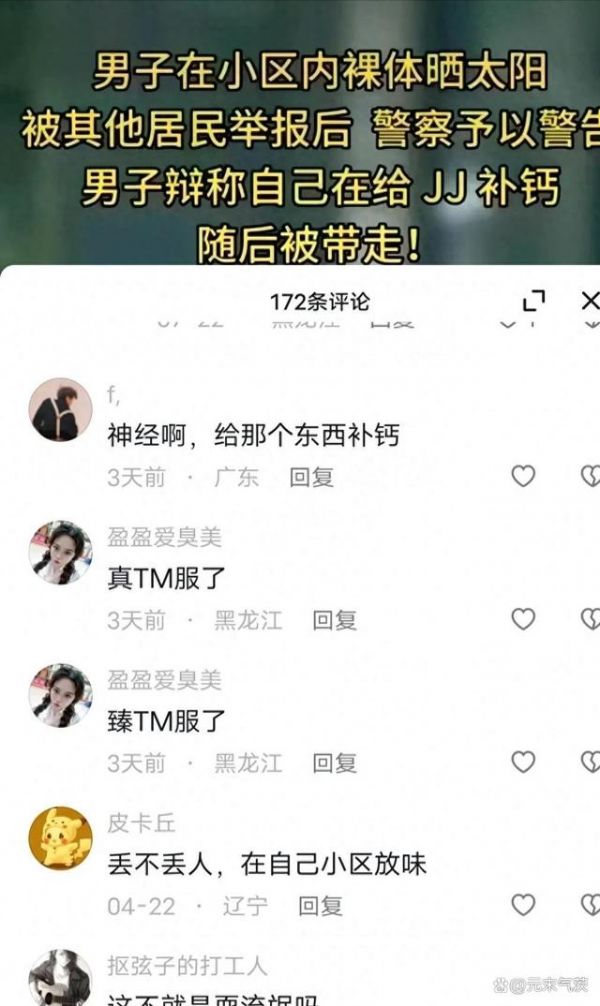Reply to the comment 臻TM服了
Screen dimensions: 600x1006
pos(334,763)
